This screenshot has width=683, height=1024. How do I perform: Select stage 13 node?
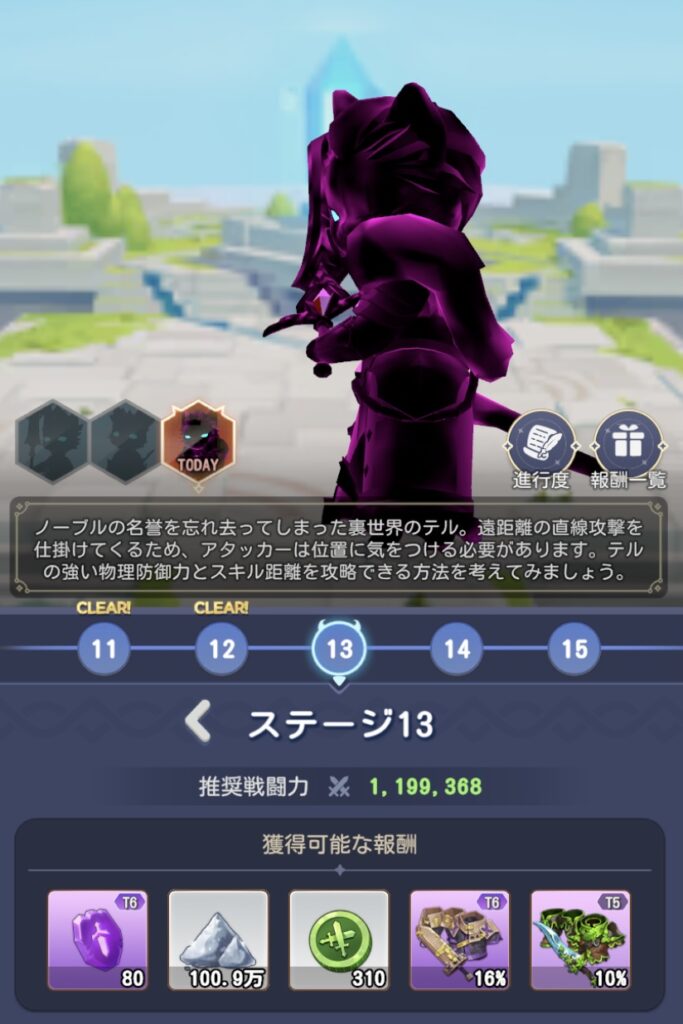(x=339, y=649)
